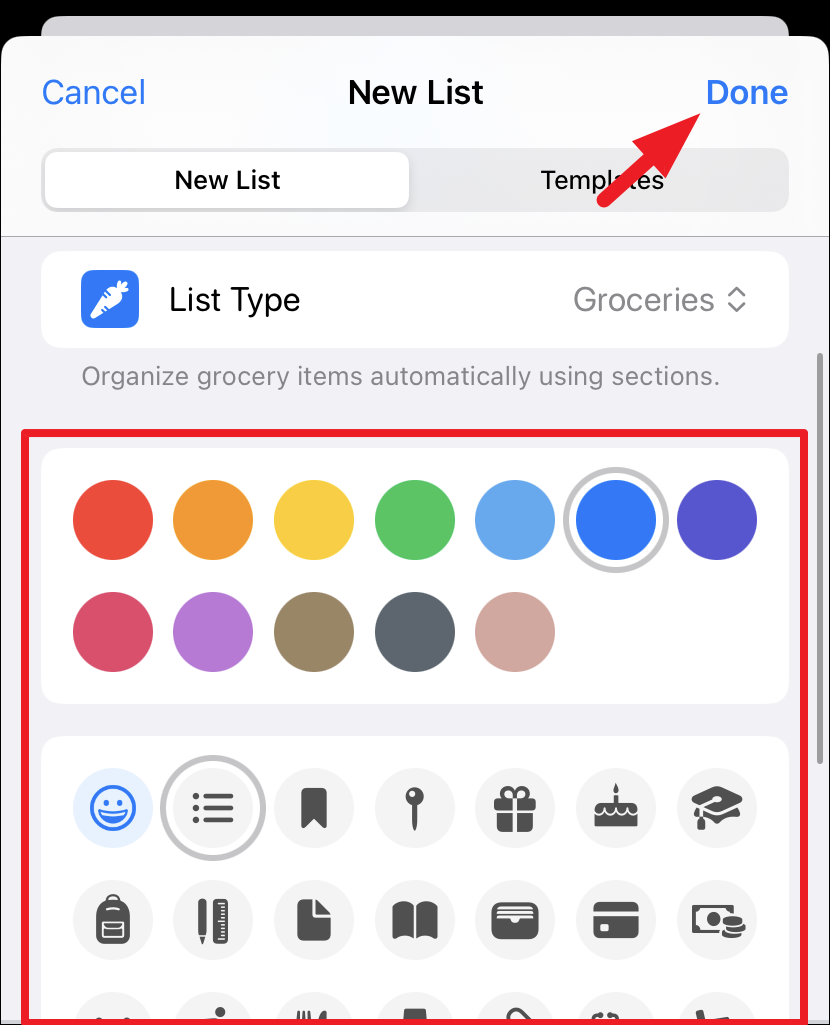The width and height of the screenshot is (830, 1025).
Task: Pick the credit card list icon
Action: point(616,920)
